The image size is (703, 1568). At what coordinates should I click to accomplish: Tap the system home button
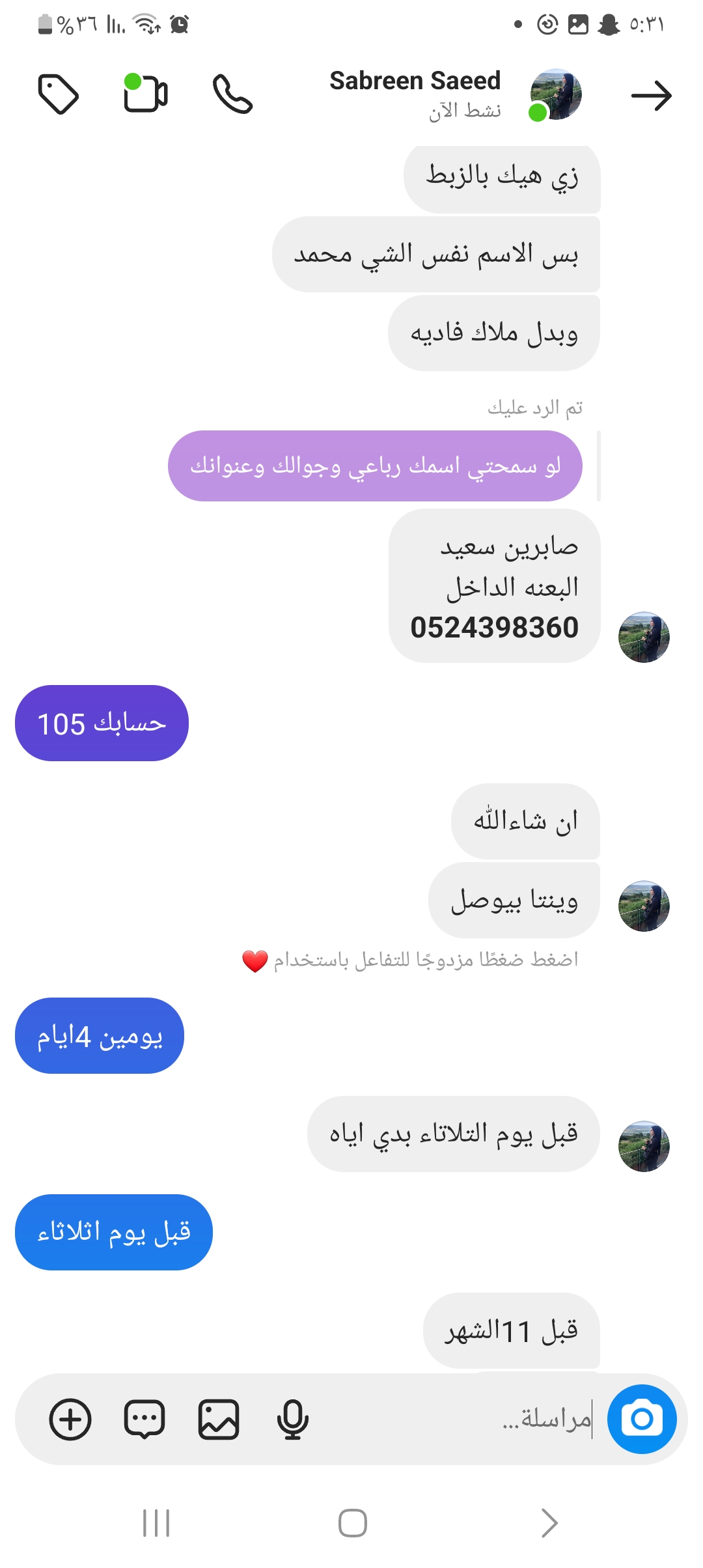352,1523
